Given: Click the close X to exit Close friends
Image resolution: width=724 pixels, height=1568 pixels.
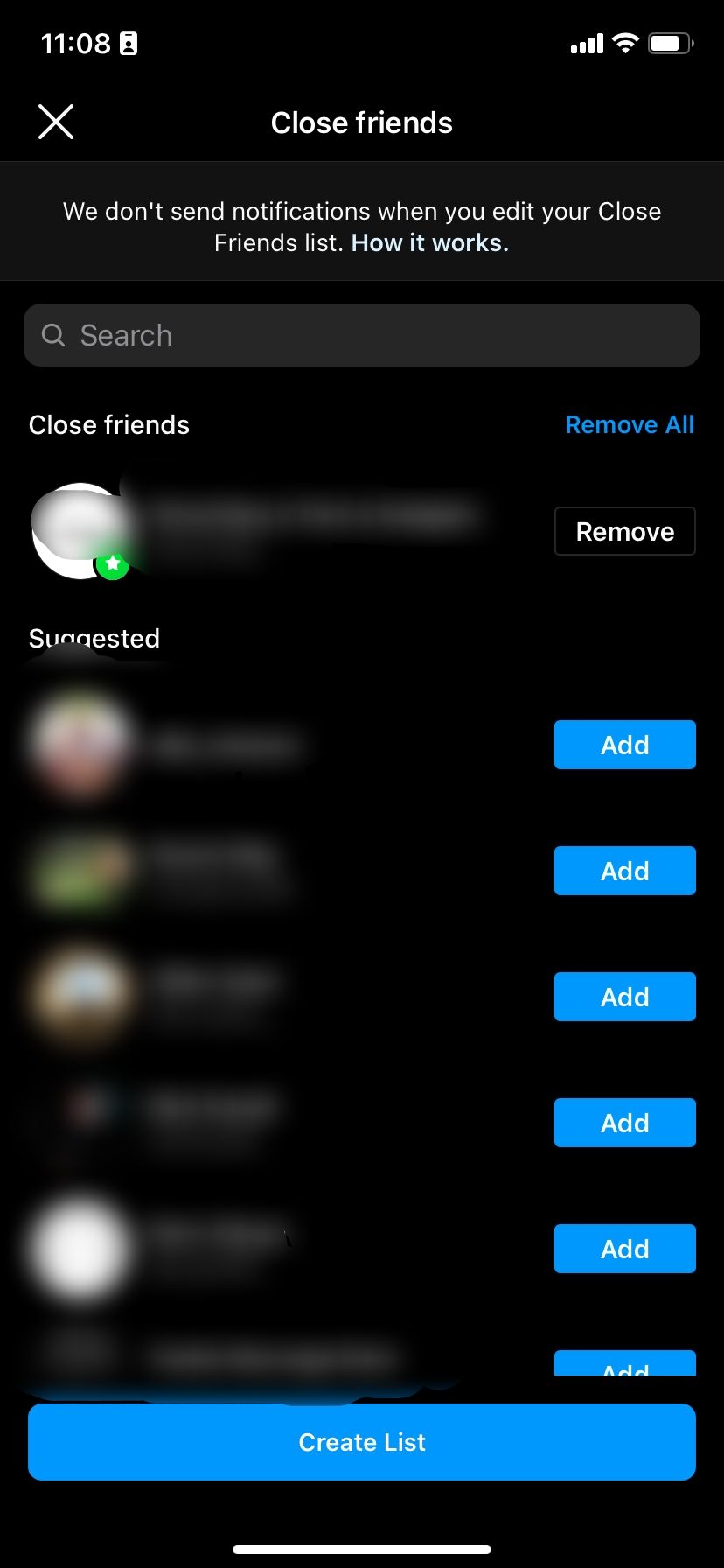Looking at the screenshot, I should pyautogui.click(x=55, y=122).
